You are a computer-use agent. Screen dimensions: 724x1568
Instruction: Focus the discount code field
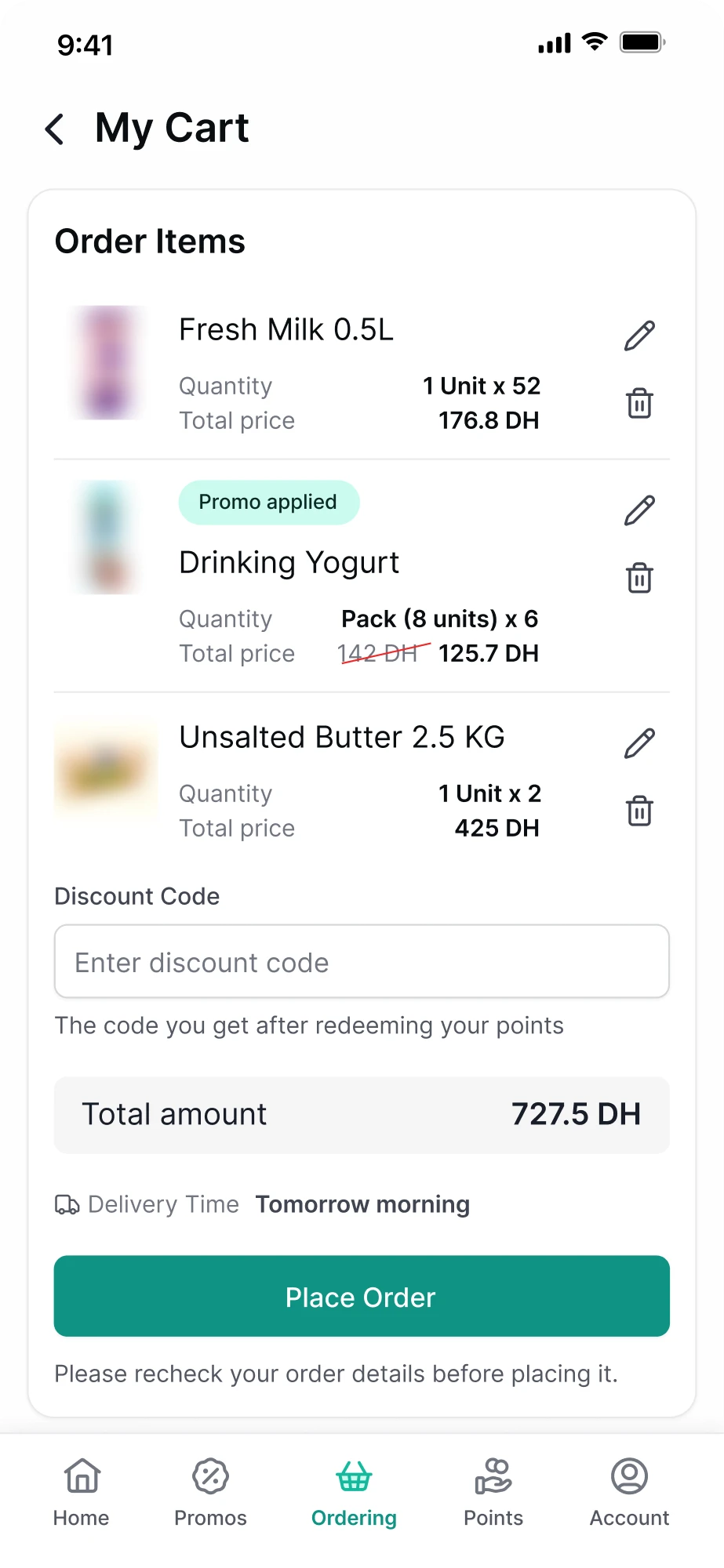pos(362,962)
